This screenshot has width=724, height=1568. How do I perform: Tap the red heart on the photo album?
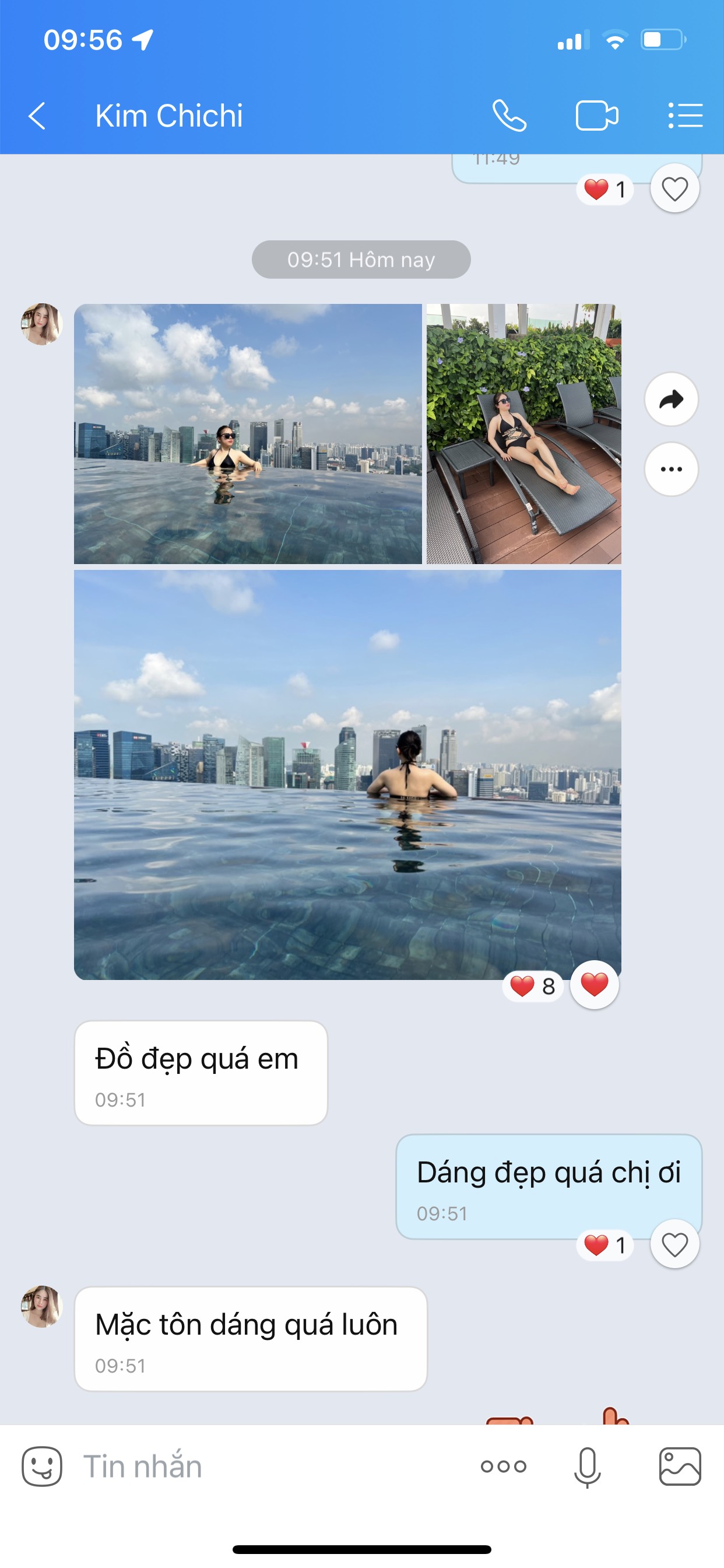click(x=594, y=984)
